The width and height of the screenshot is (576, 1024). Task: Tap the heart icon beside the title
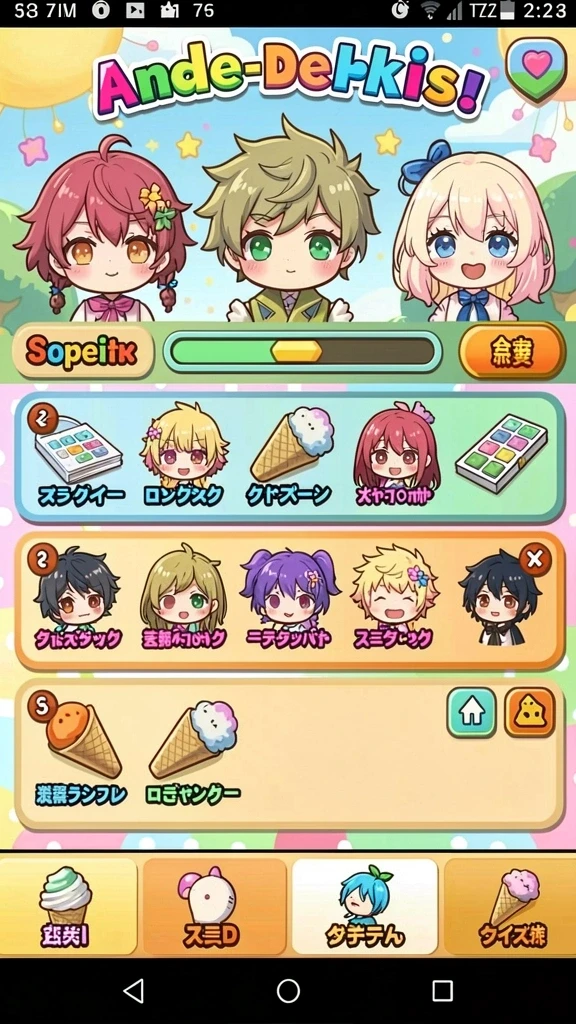(x=536, y=69)
